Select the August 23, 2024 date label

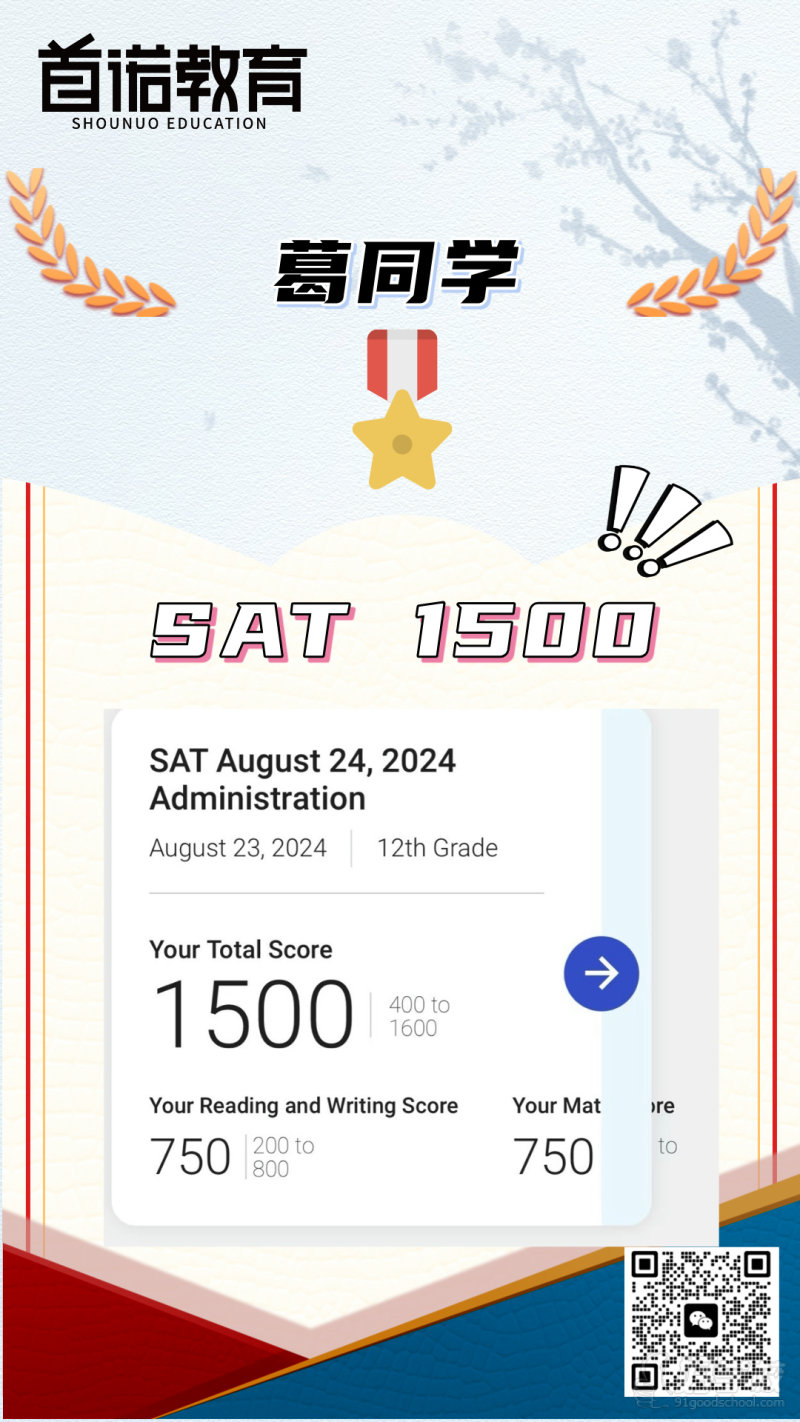click(x=237, y=848)
